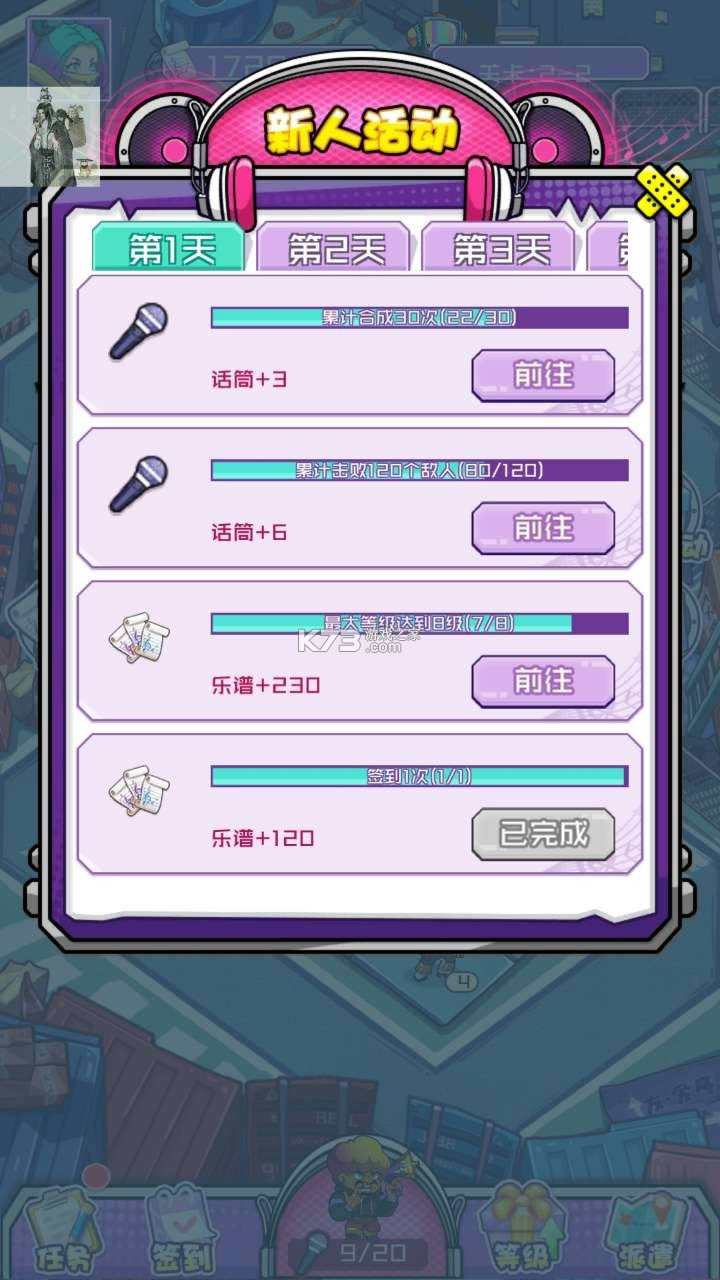Close the 新人活动 dialog
Screen dimensions: 720x1280
662,190
